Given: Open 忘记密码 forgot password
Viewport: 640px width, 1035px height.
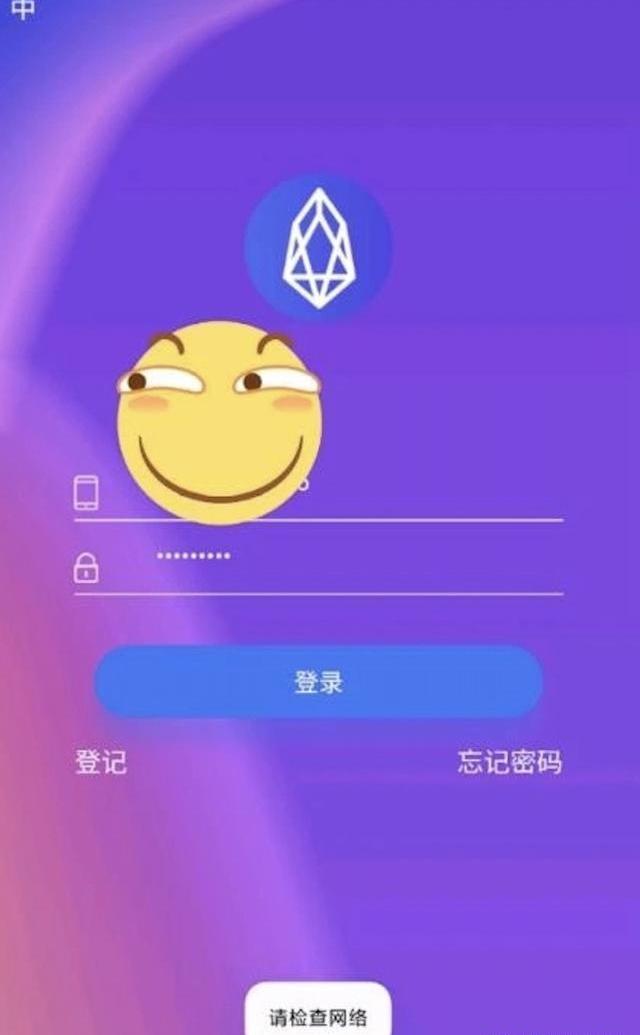Looking at the screenshot, I should click(x=509, y=762).
